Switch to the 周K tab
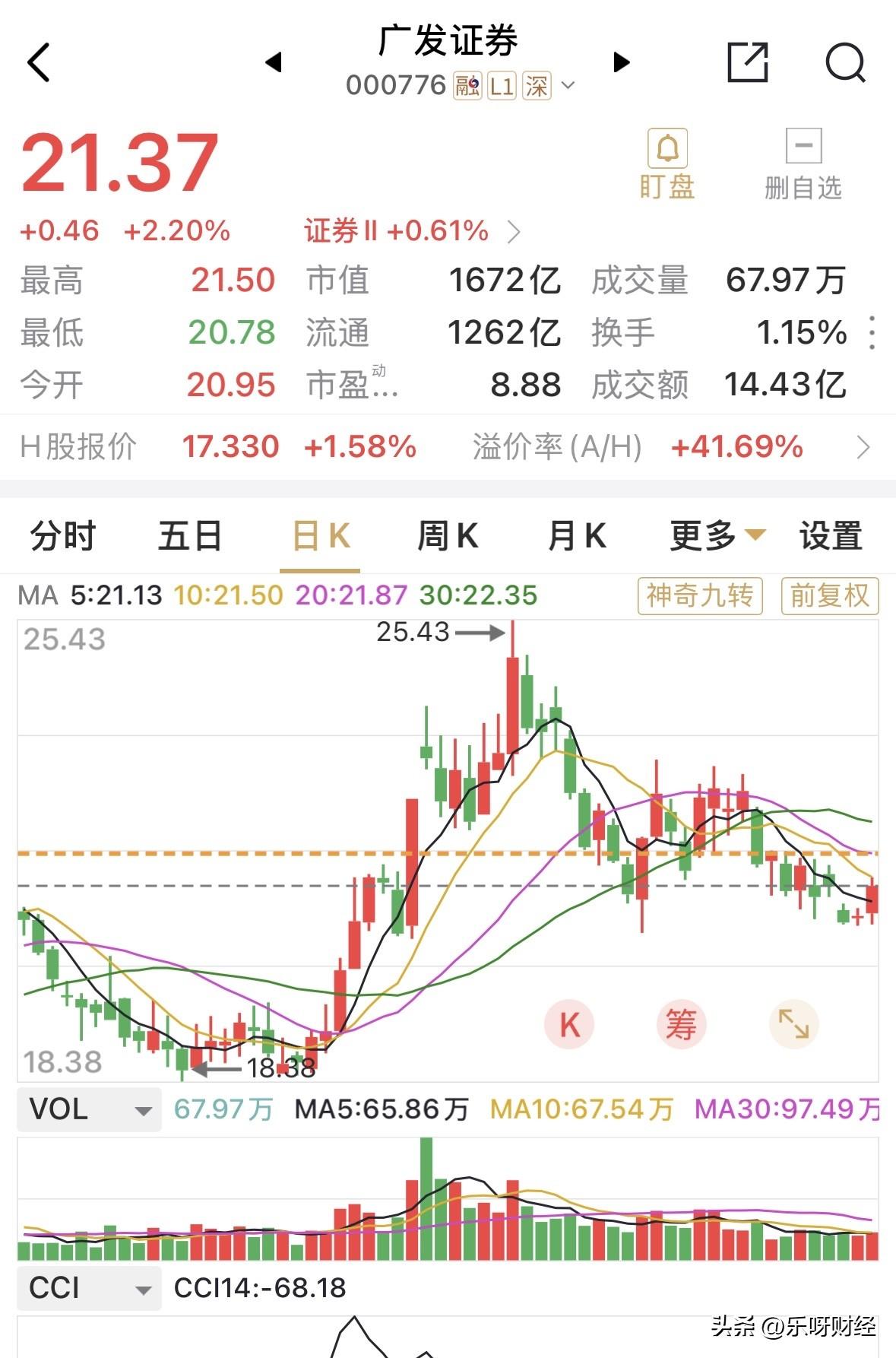The width and height of the screenshot is (896, 1358). [x=448, y=536]
